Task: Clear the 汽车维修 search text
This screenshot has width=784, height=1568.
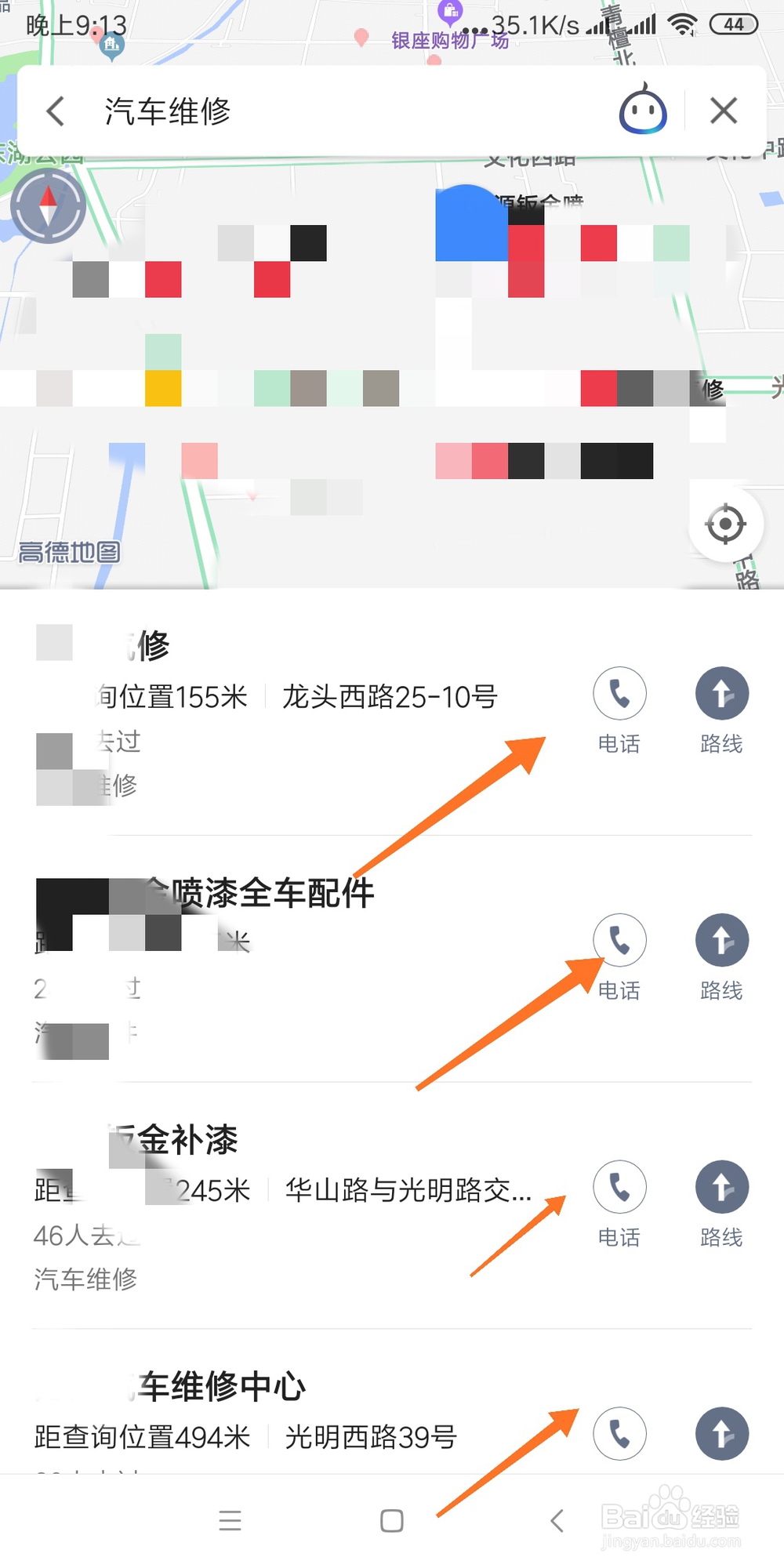Action: 723,110
